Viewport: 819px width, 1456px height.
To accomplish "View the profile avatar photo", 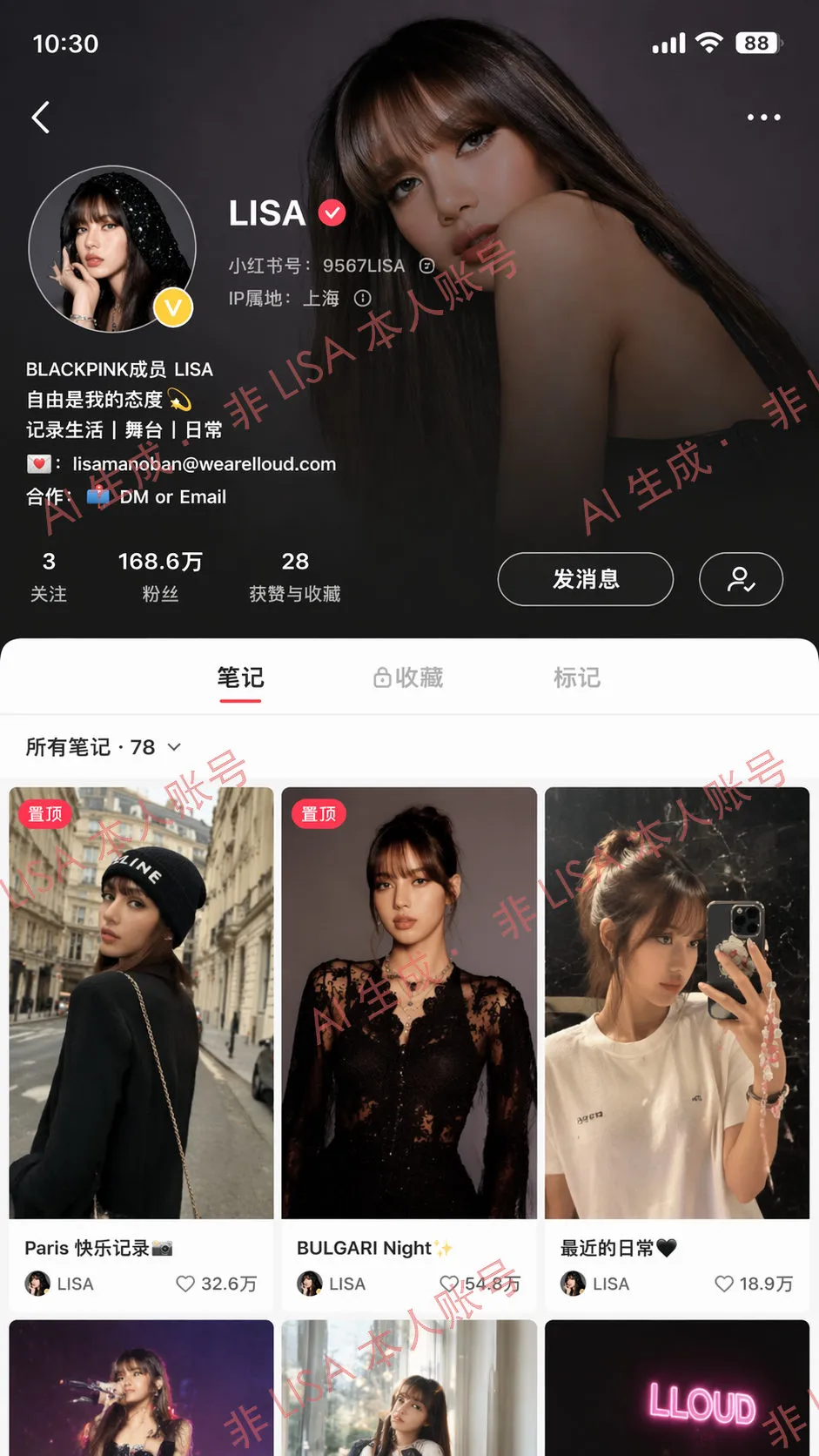I will tap(112, 249).
